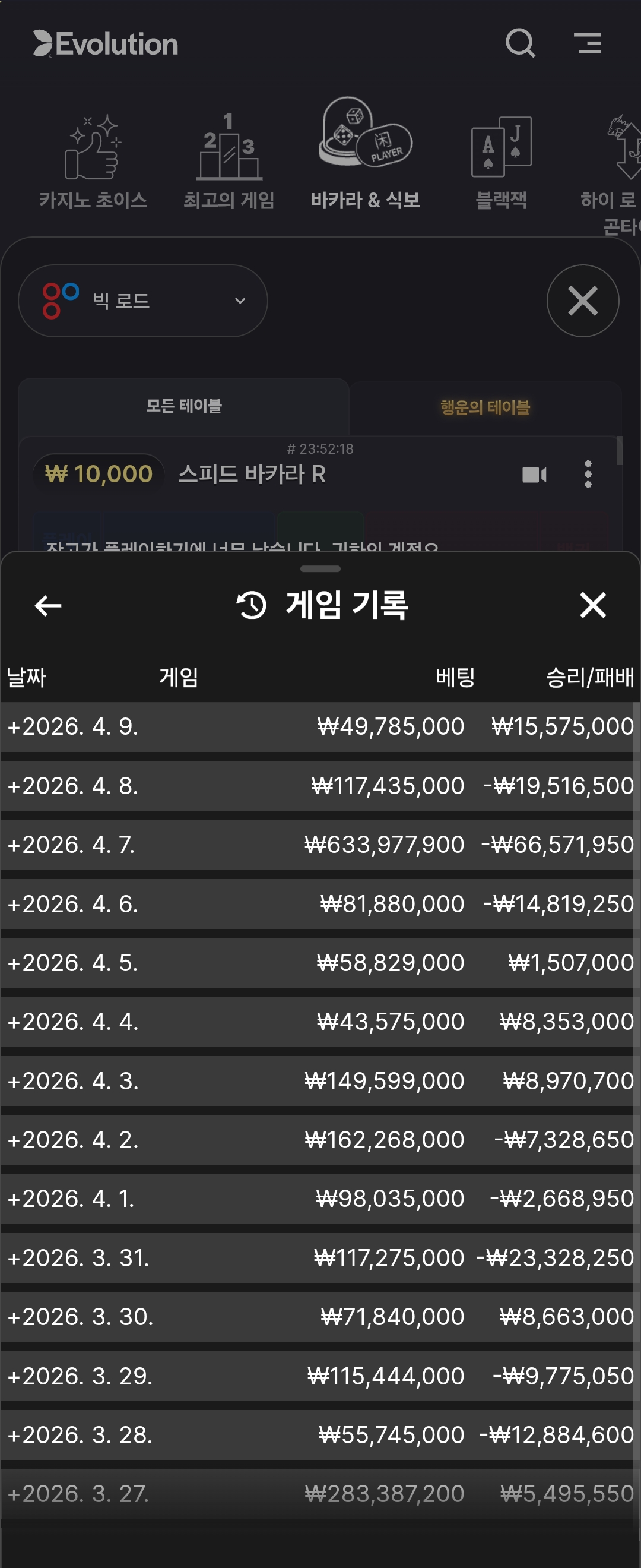Switch to 블랙잭 category
The height and width of the screenshot is (1568, 641).
pos(501,163)
